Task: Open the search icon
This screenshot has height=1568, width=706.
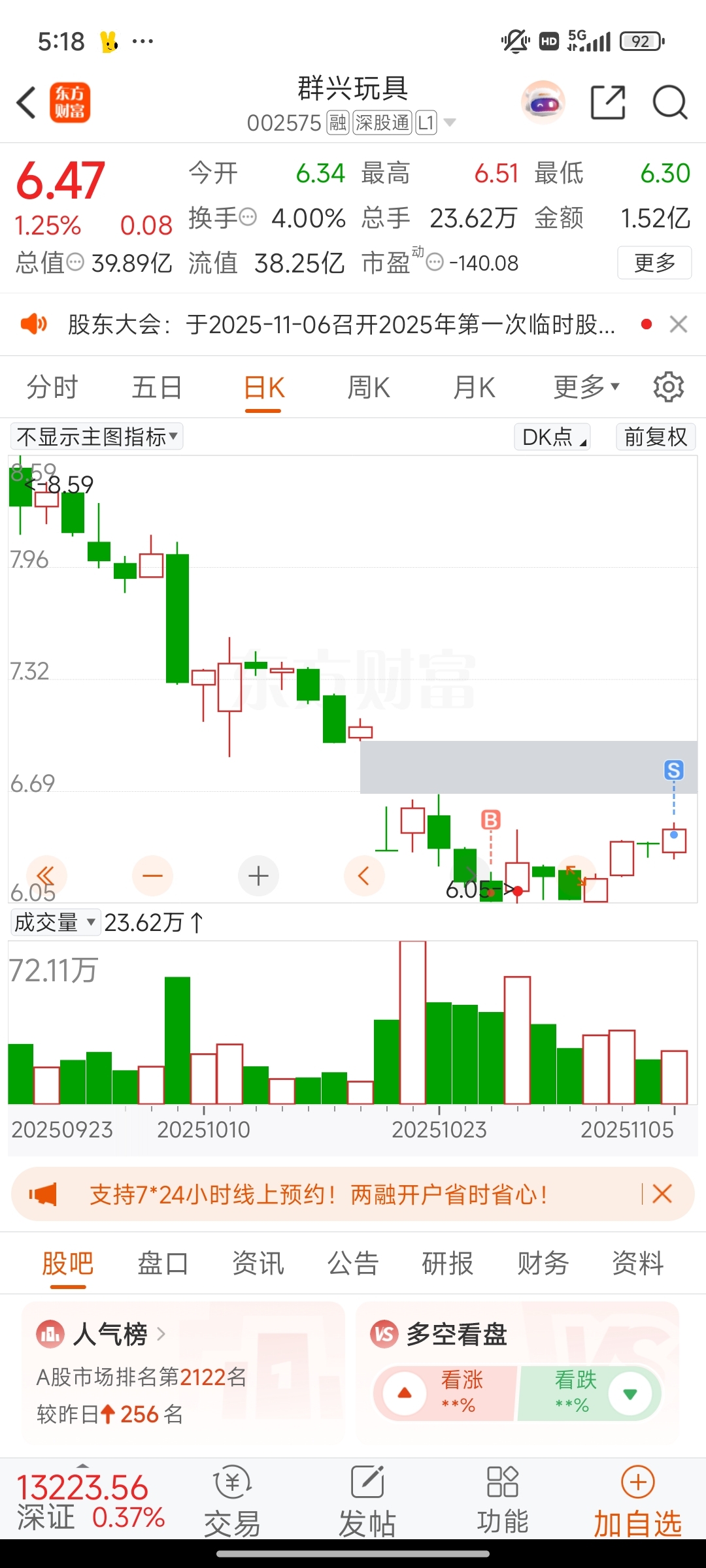Action: [670, 103]
